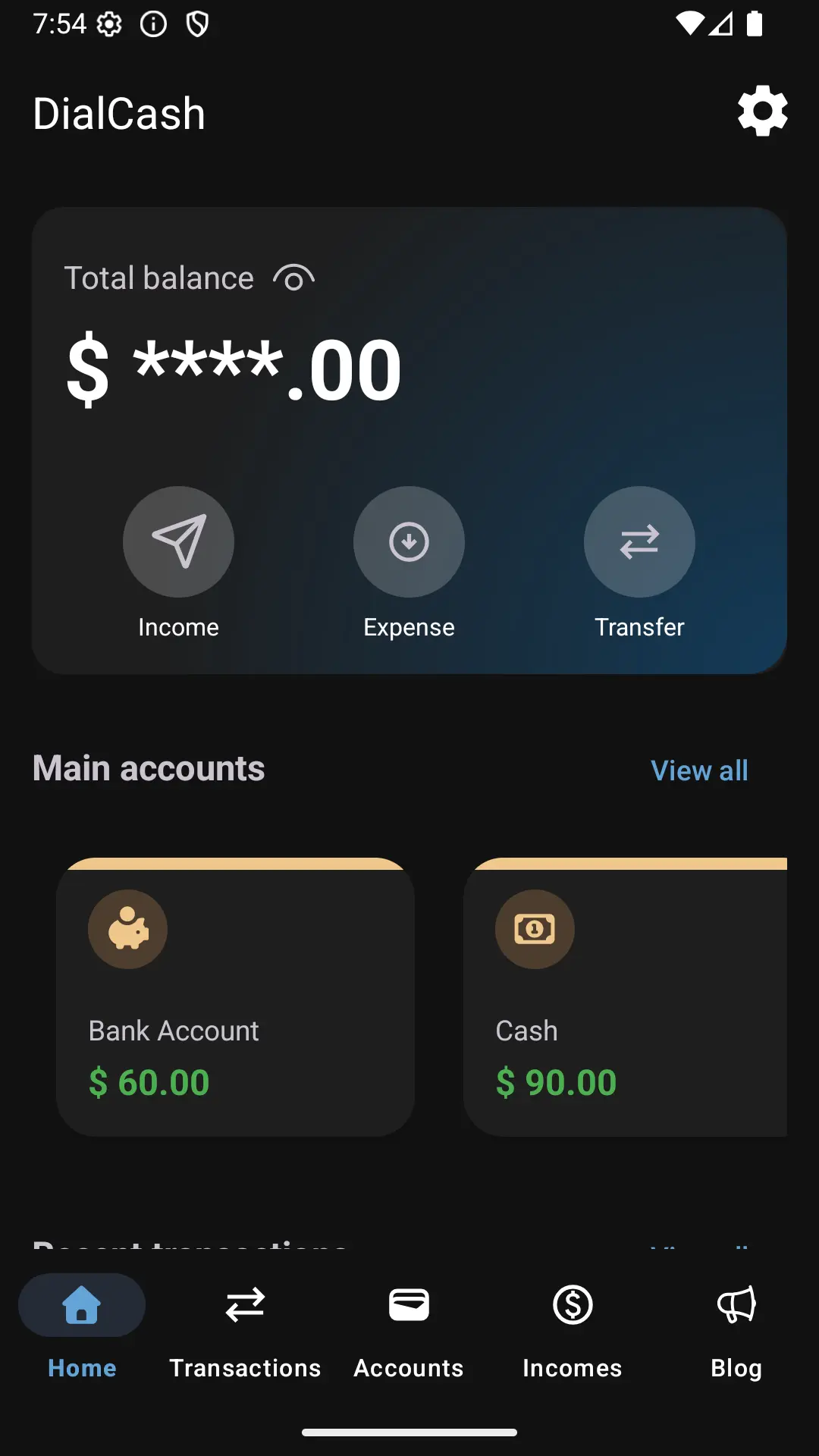Open View all main accounts

click(x=698, y=770)
